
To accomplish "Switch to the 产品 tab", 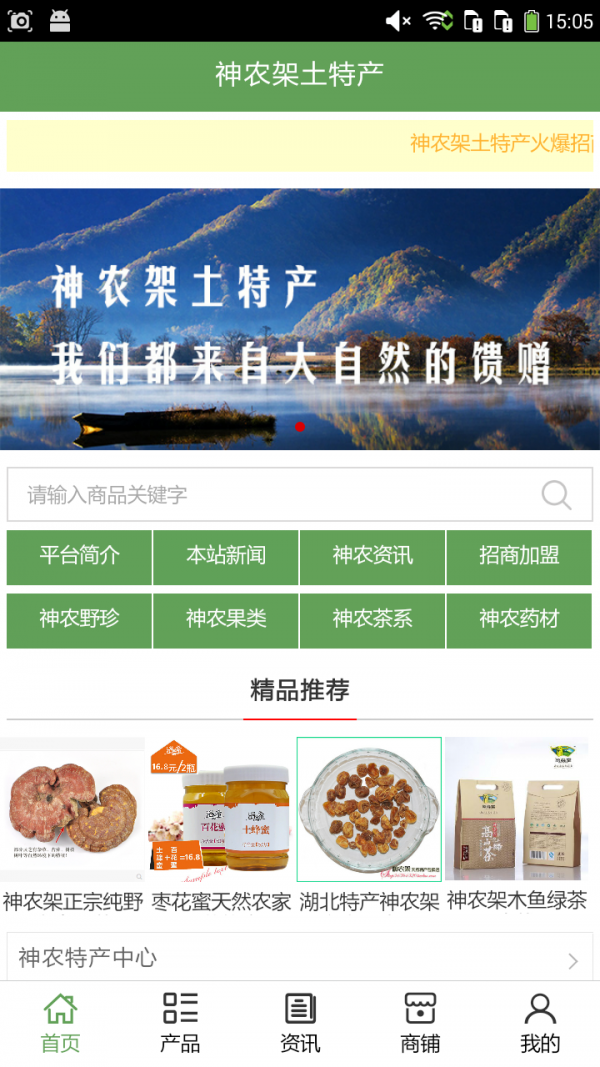I will tap(180, 1023).
